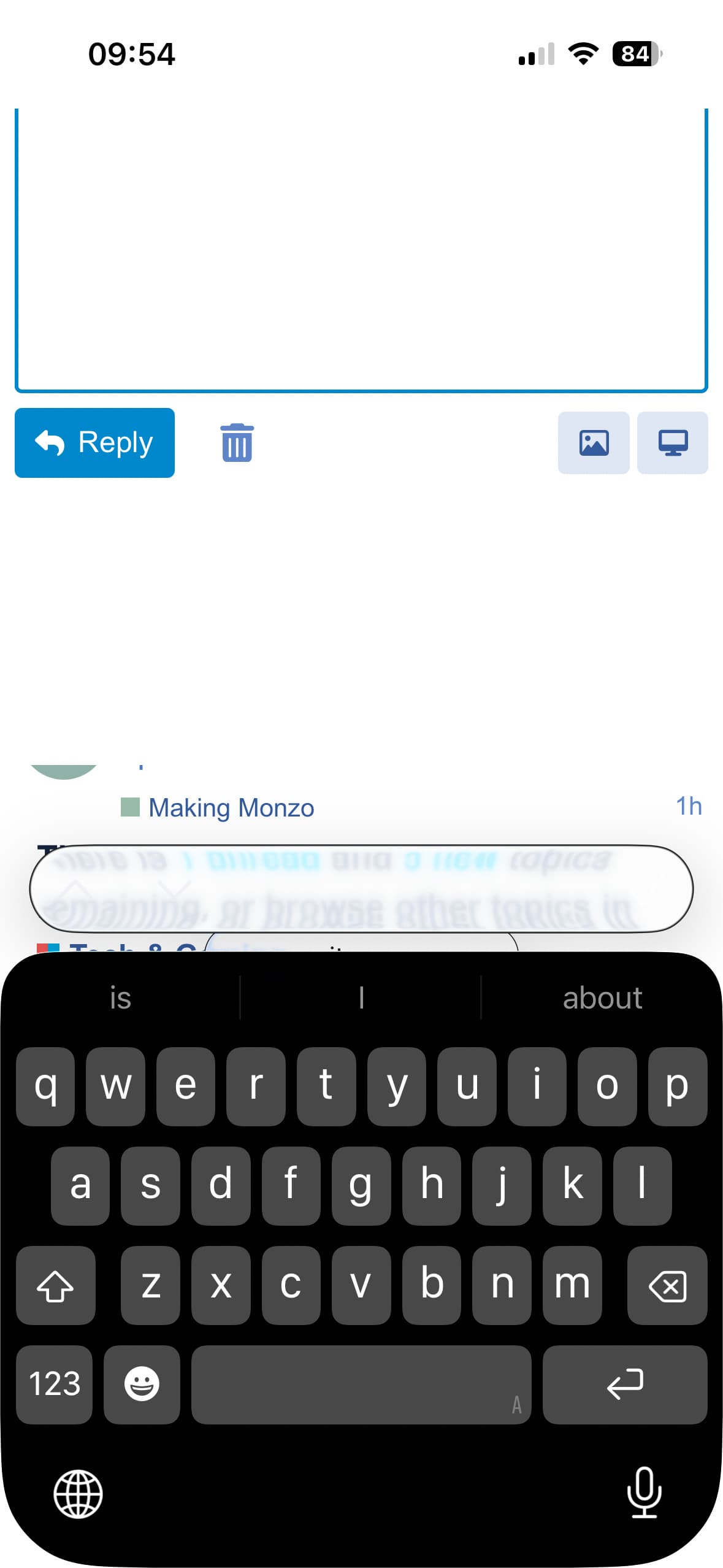
Task: Tap the Reply button to post
Action: (94, 442)
